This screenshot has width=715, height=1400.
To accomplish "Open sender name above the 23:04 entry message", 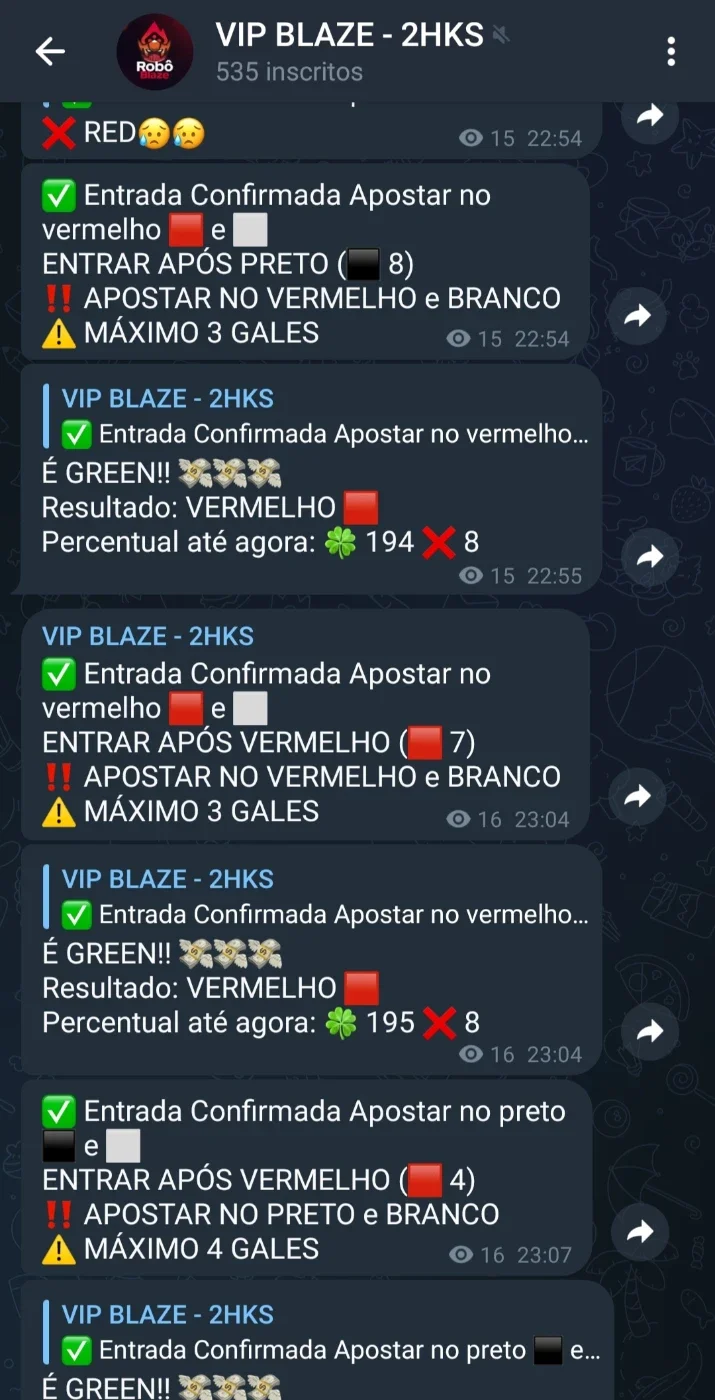I will (x=148, y=636).
